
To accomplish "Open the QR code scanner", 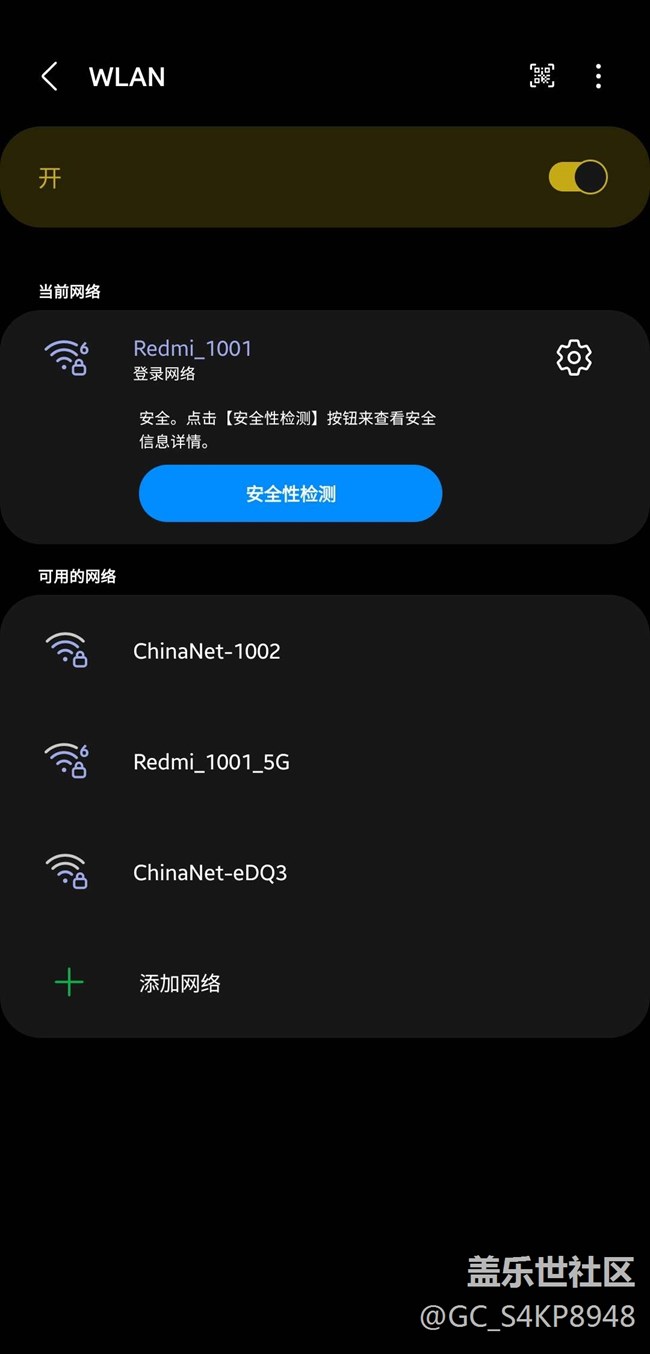I will (x=542, y=76).
